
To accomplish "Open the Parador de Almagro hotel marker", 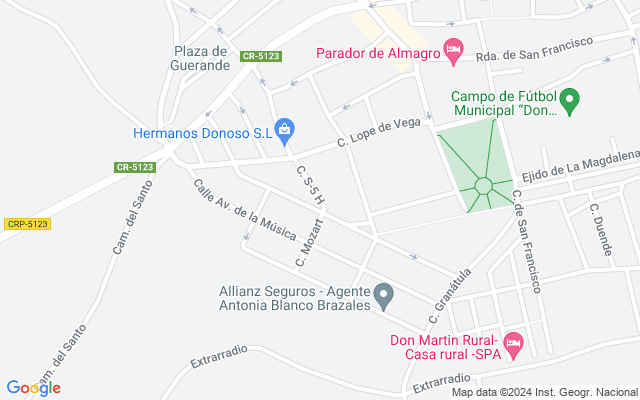I will click(x=453, y=49).
